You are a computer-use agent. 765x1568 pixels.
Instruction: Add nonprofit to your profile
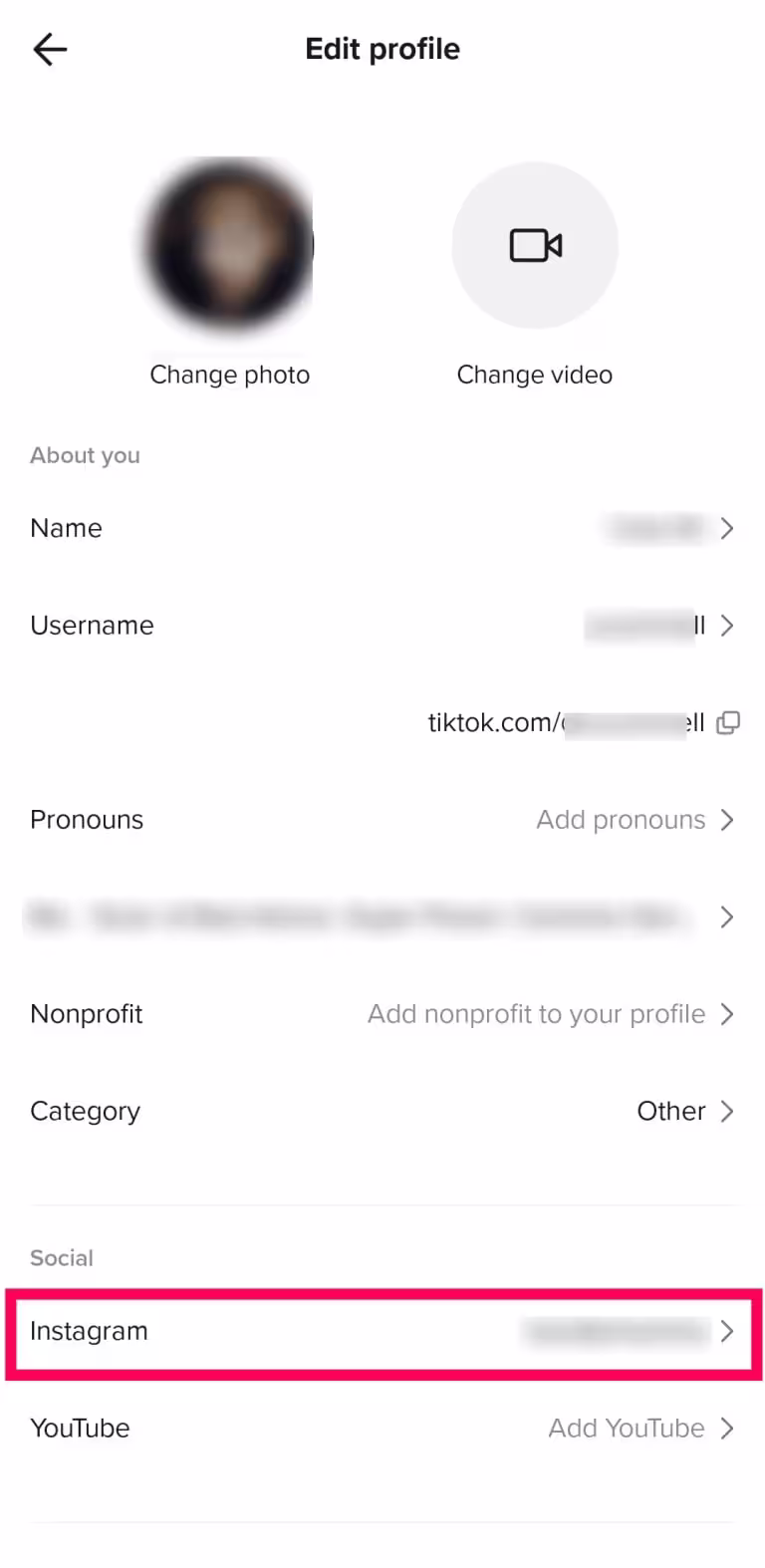382,1014
